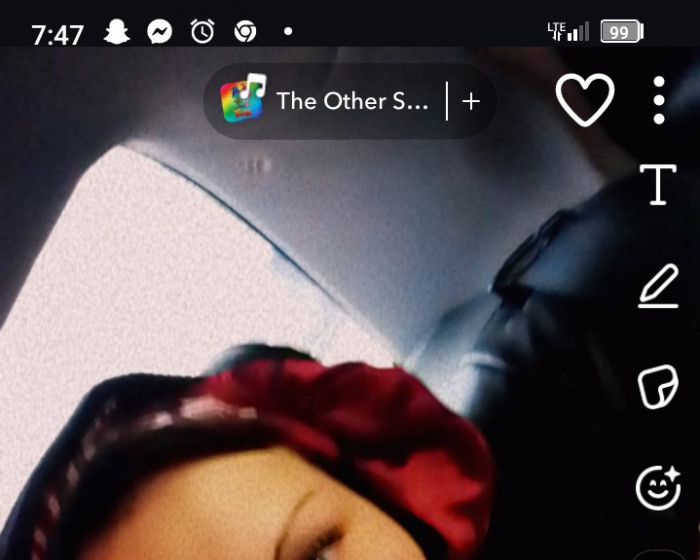Add text with the T tool
Image resolution: width=700 pixels, height=560 pixels.
click(658, 185)
